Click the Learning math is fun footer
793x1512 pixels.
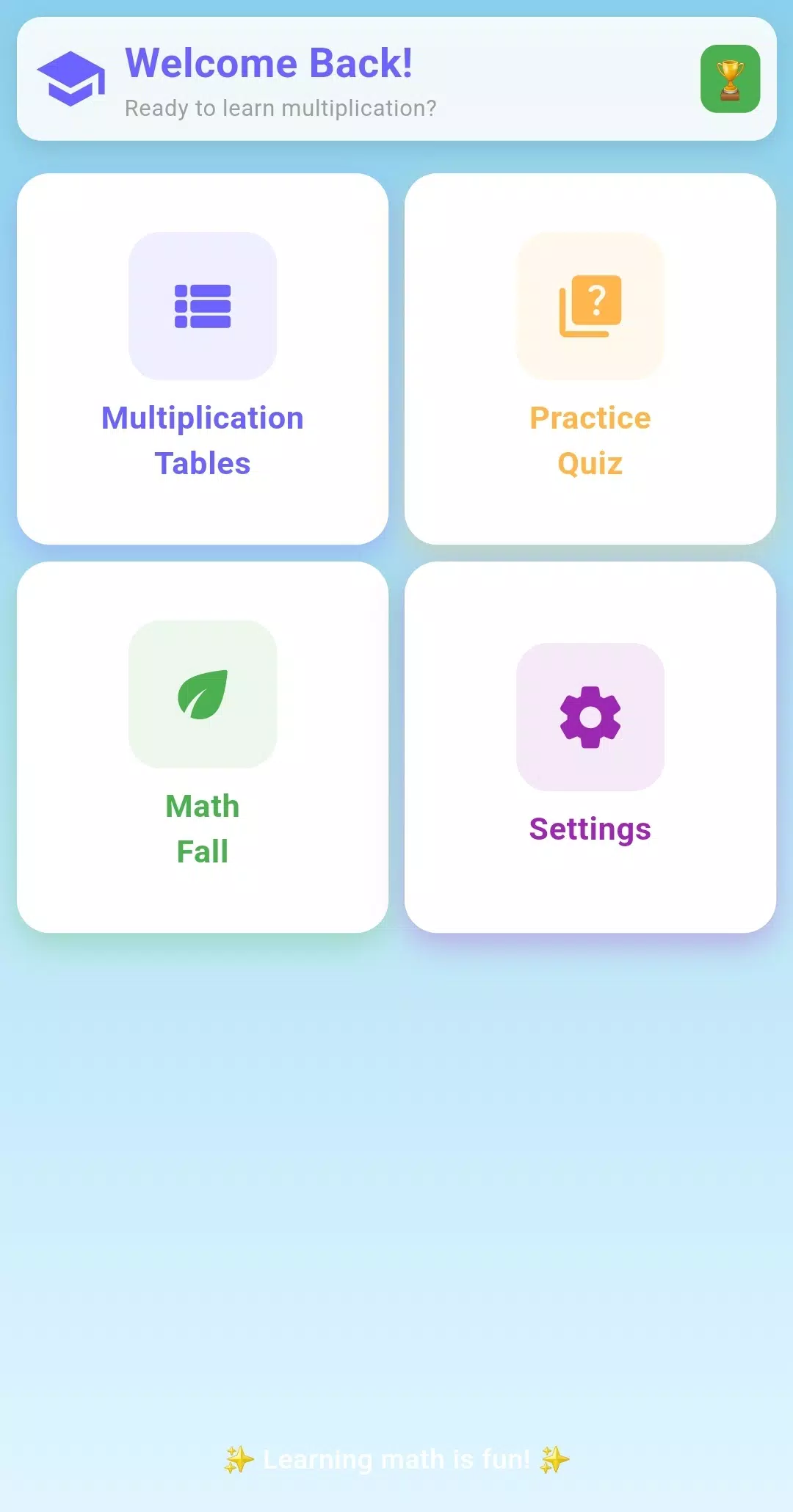[396, 1459]
